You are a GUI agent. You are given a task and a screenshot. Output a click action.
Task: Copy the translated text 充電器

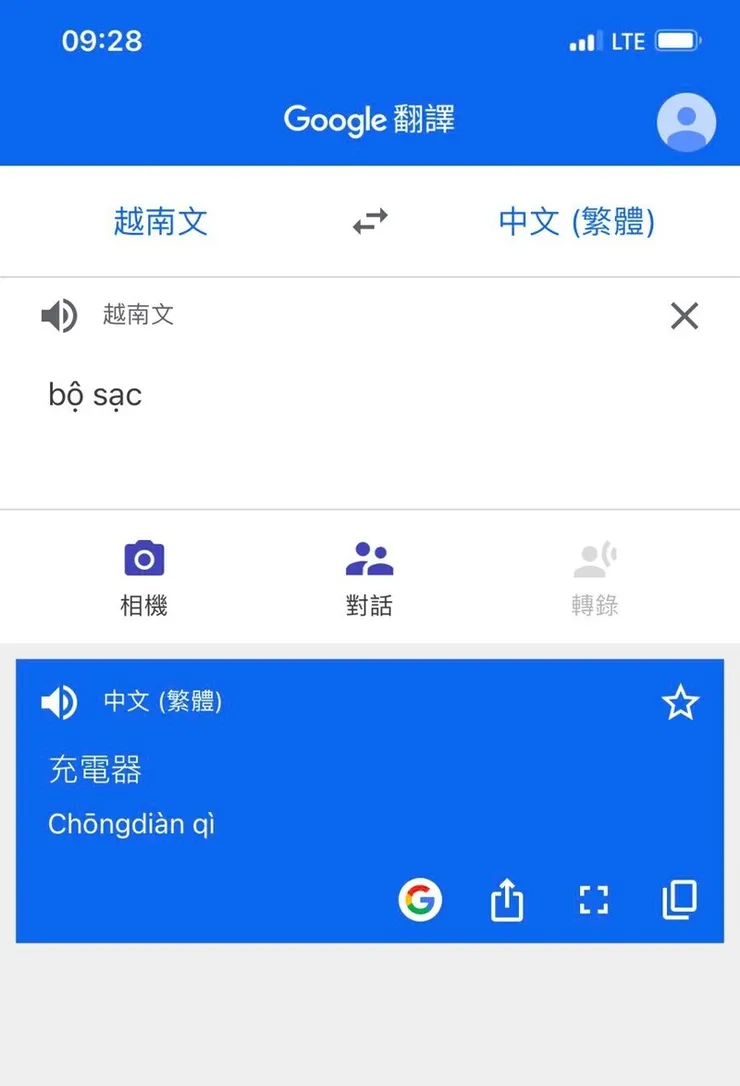tap(680, 900)
